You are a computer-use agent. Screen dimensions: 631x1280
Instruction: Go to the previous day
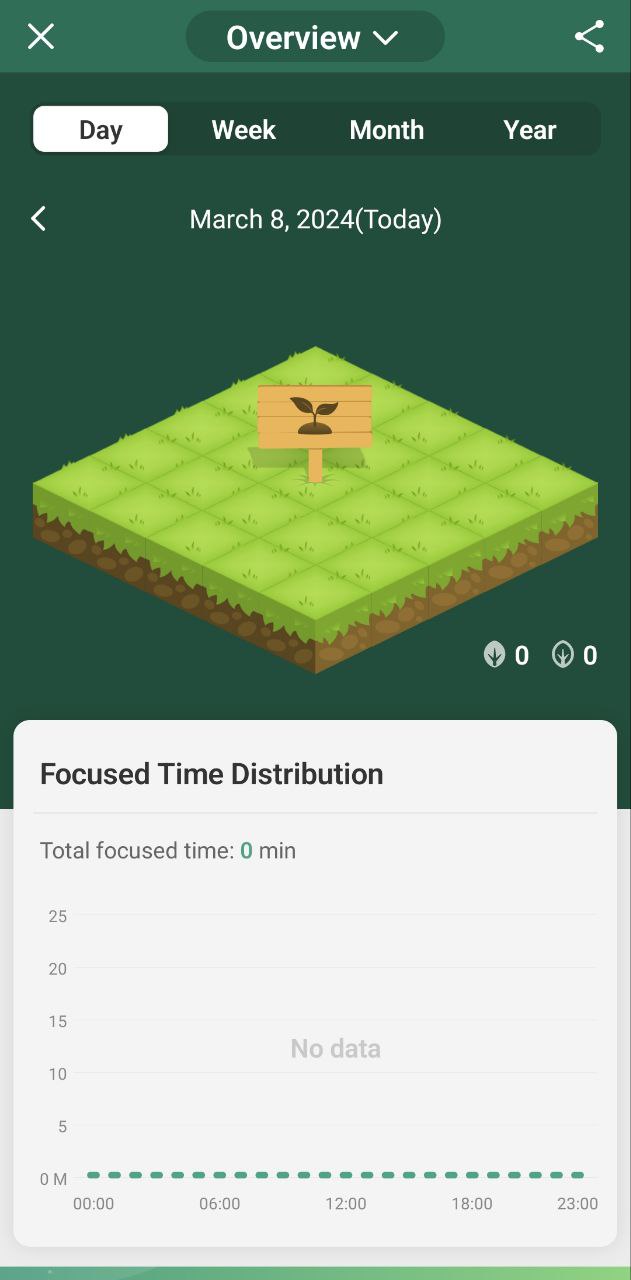tap(39, 219)
